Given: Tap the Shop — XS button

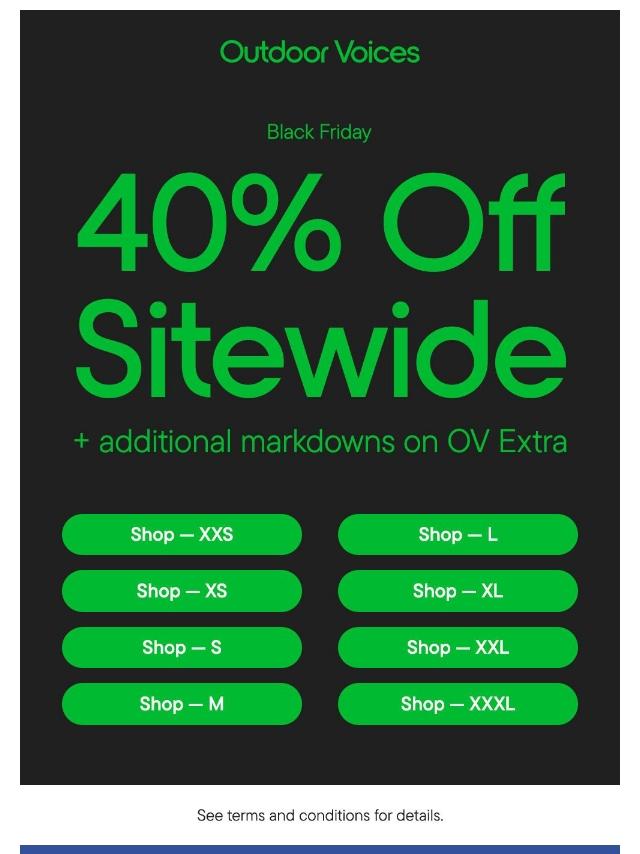Looking at the screenshot, I should click(x=181, y=591).
